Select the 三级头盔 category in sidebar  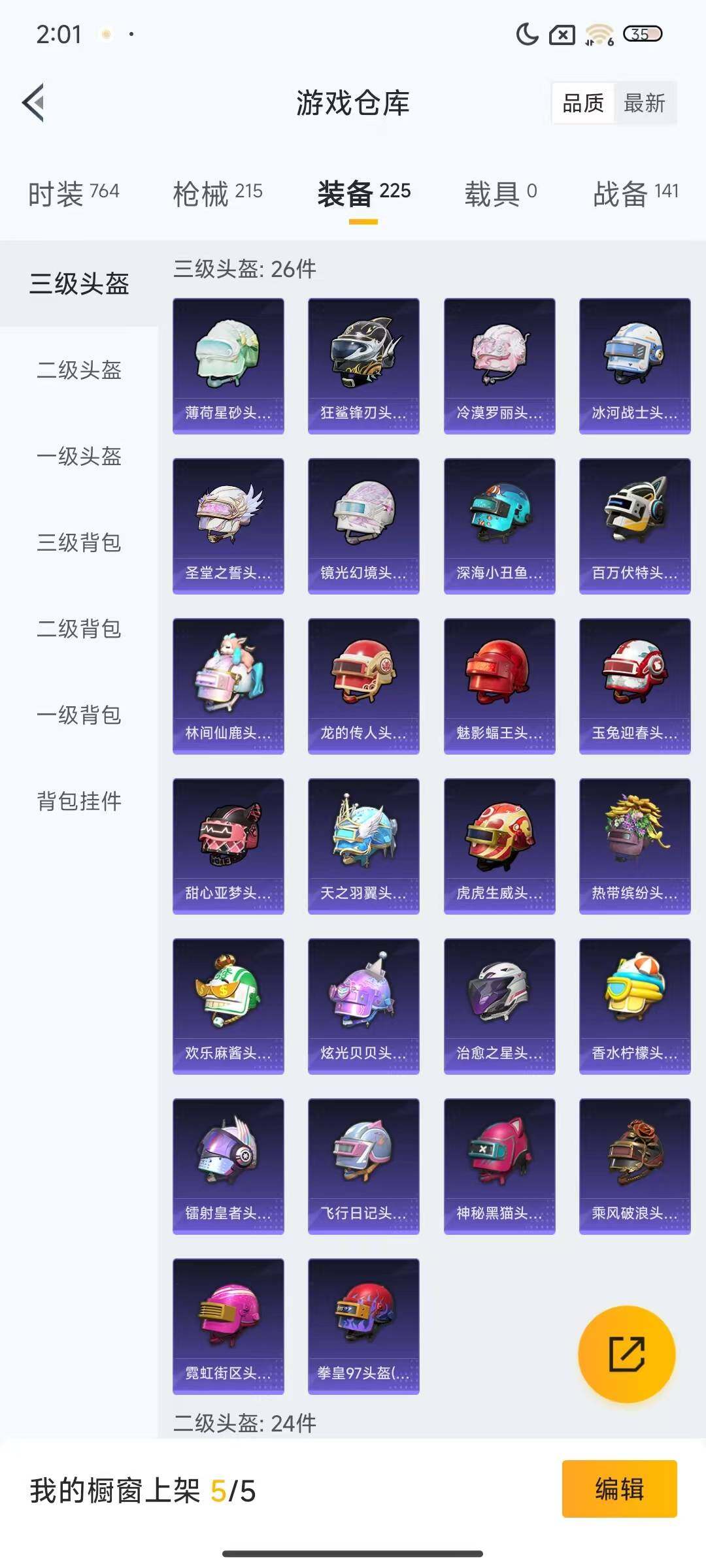click(78, 284)
